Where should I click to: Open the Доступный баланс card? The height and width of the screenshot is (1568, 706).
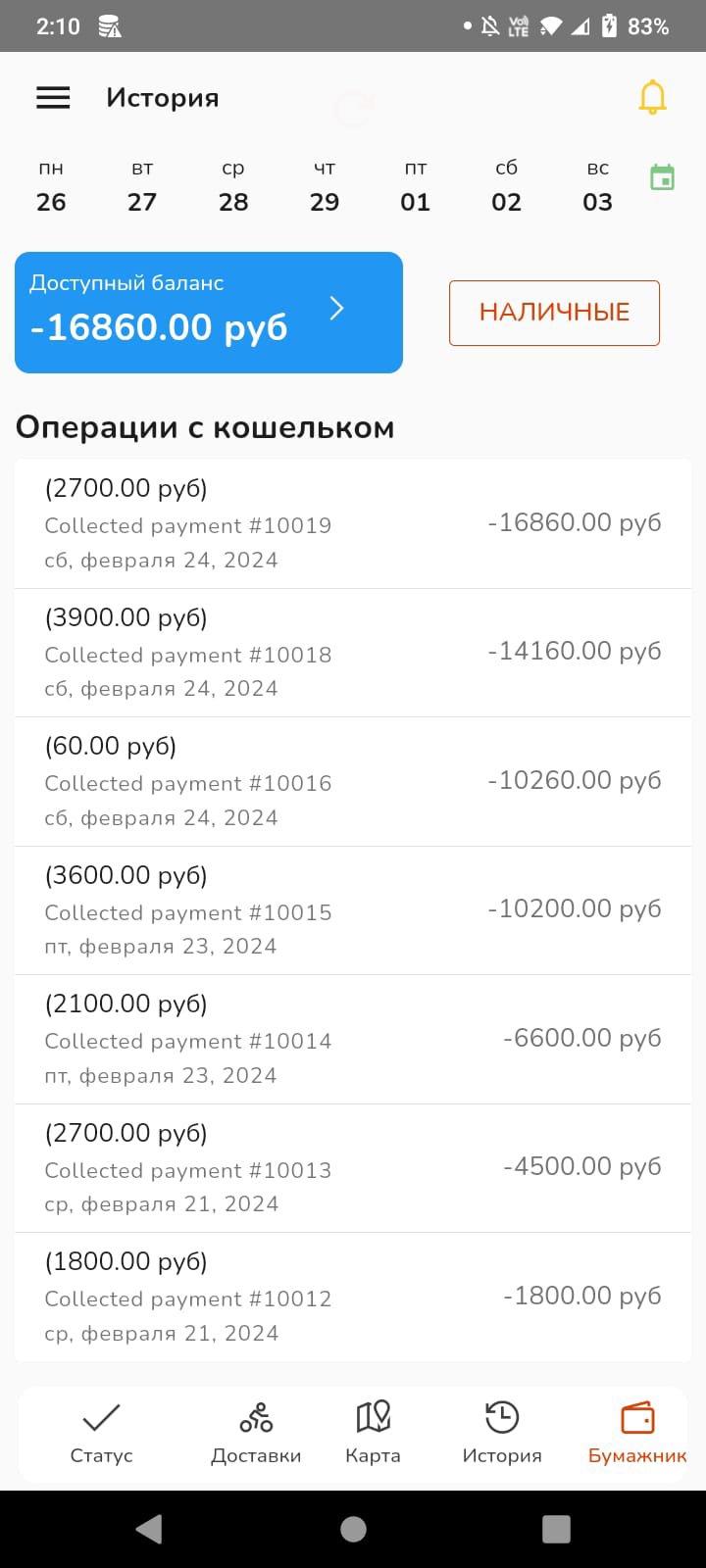point(208,313)
